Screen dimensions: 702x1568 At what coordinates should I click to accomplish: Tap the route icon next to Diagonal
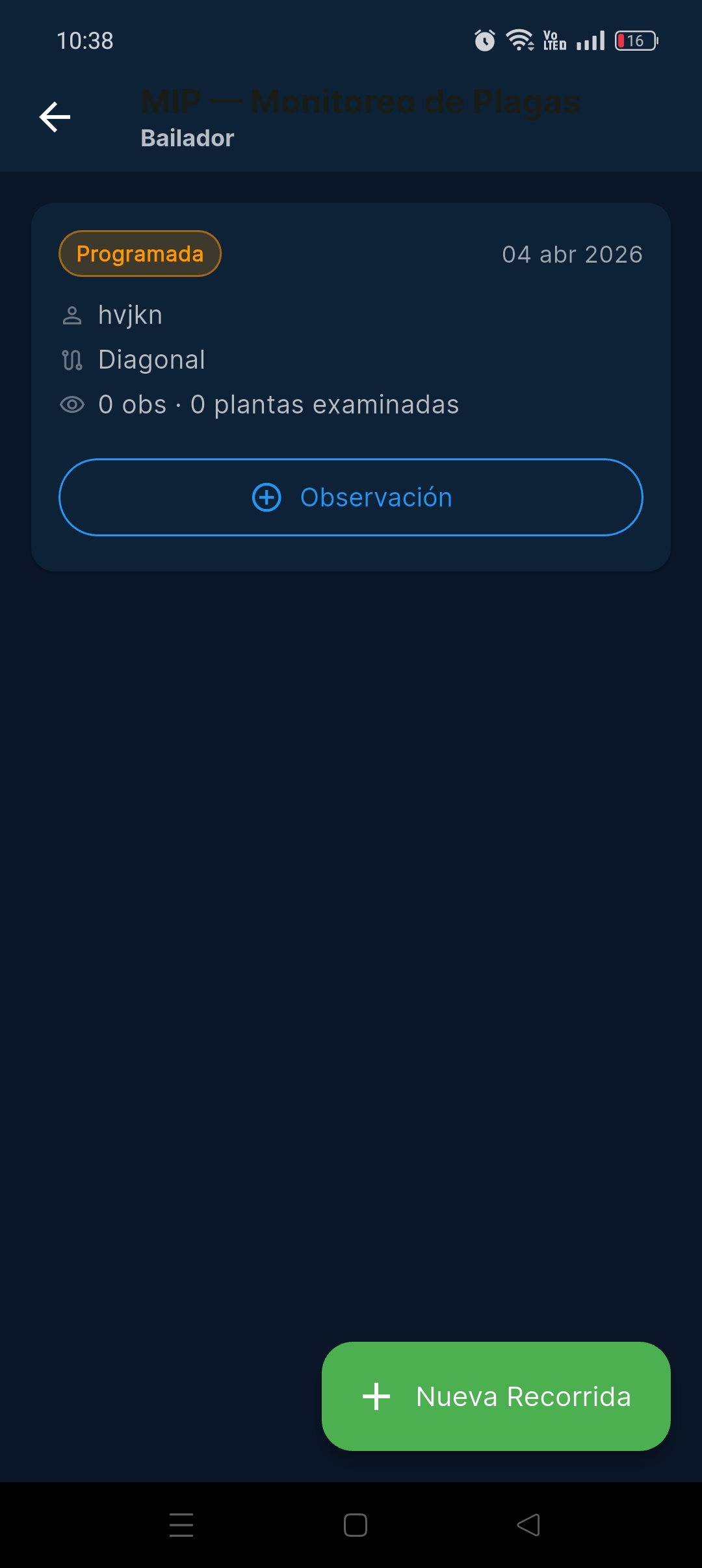[73, 359]
